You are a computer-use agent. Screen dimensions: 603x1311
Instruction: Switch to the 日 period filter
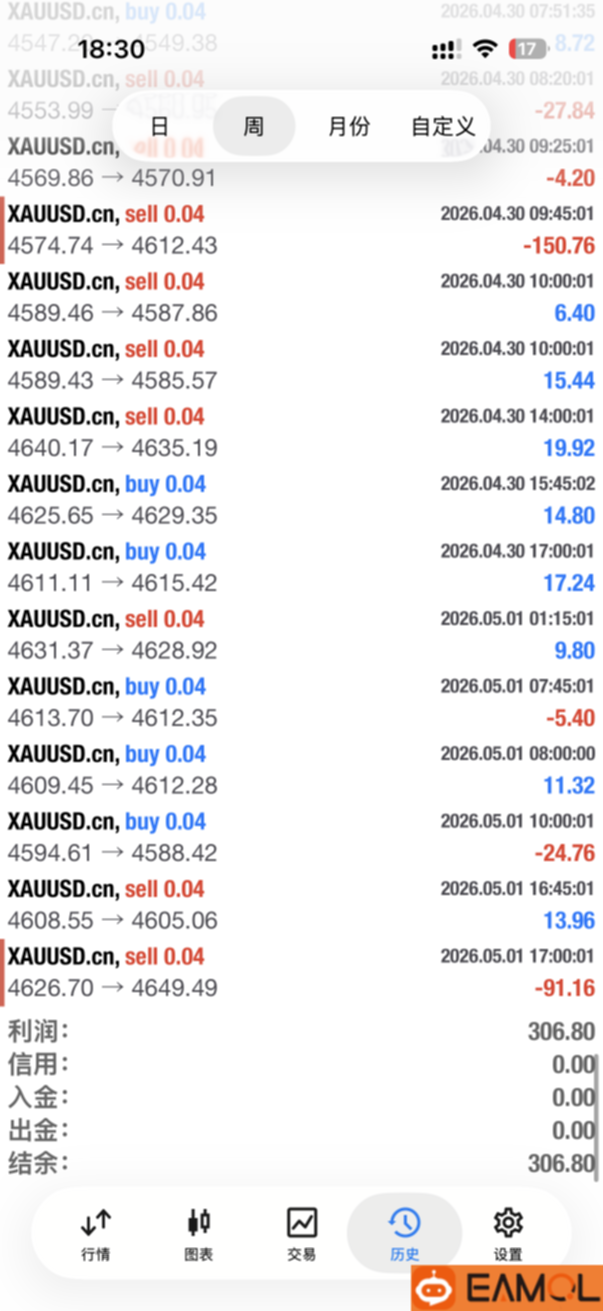(x=159, y=126)
